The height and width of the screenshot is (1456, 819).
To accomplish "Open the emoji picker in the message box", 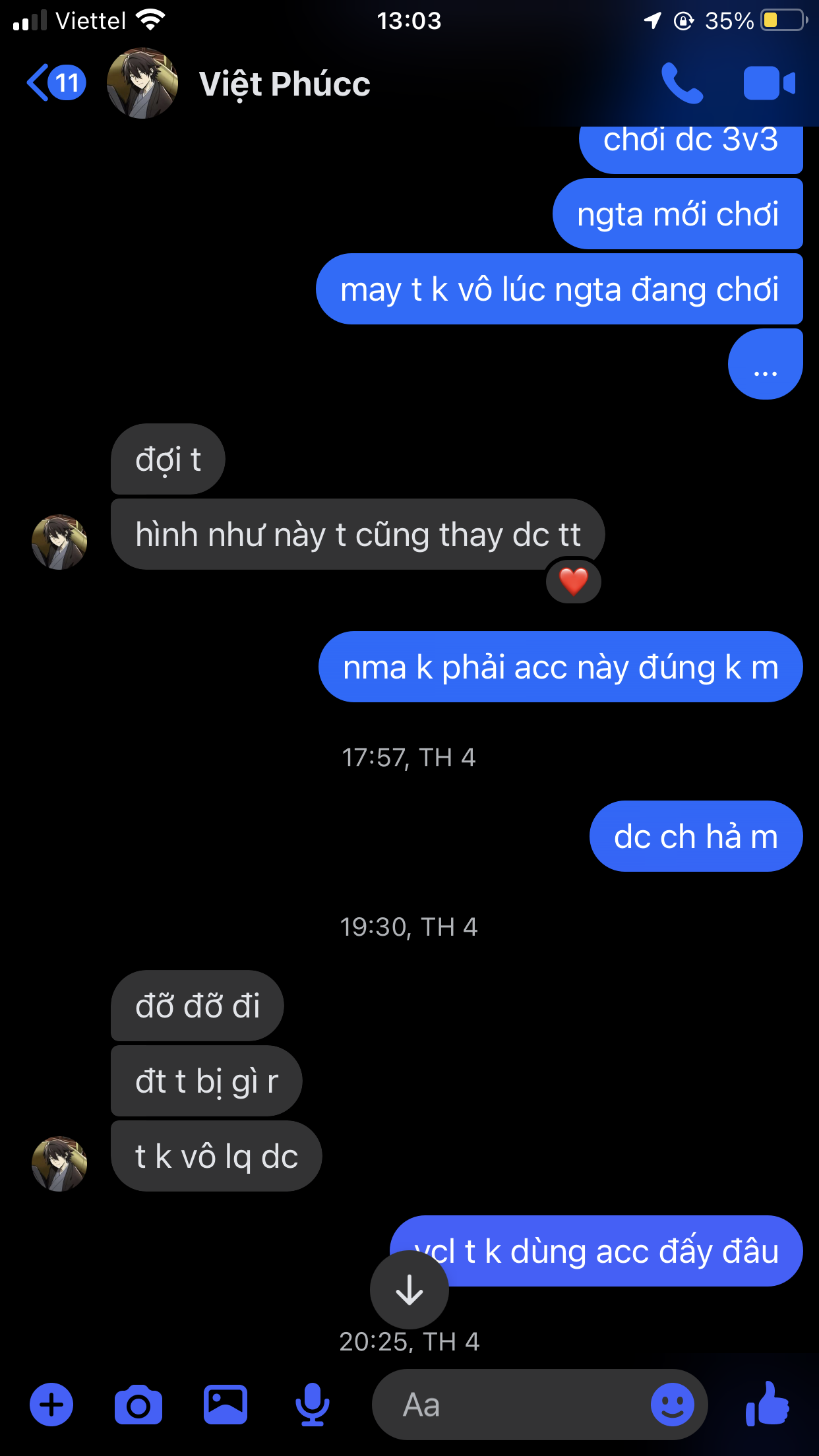I will coord(673,1405).
